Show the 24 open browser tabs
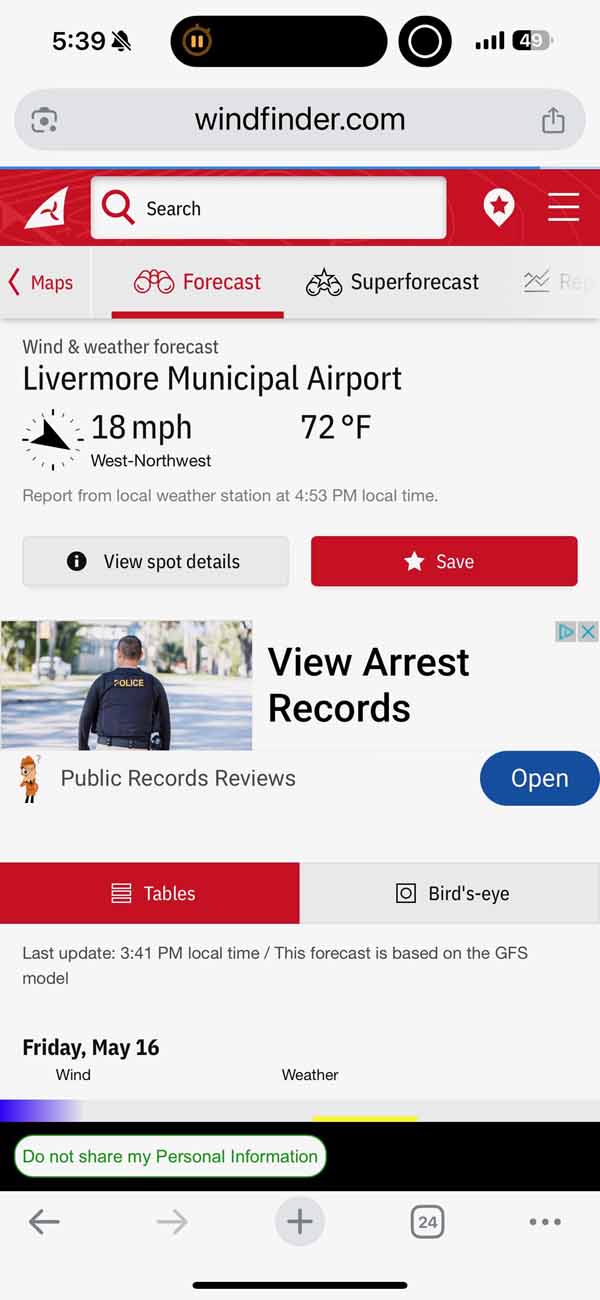 pyautogui.click(x=428, y=1221)
